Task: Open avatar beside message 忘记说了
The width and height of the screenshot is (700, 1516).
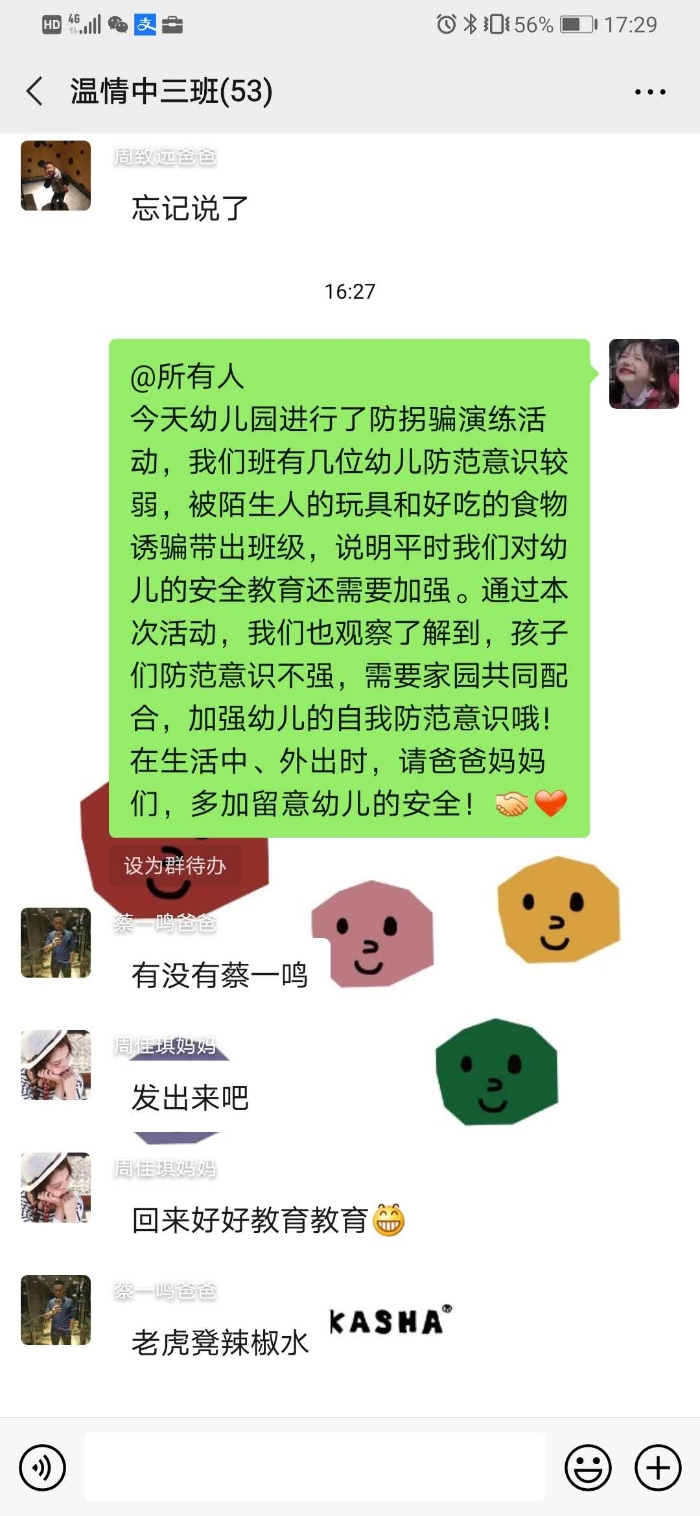Action: tap(56, 176)
